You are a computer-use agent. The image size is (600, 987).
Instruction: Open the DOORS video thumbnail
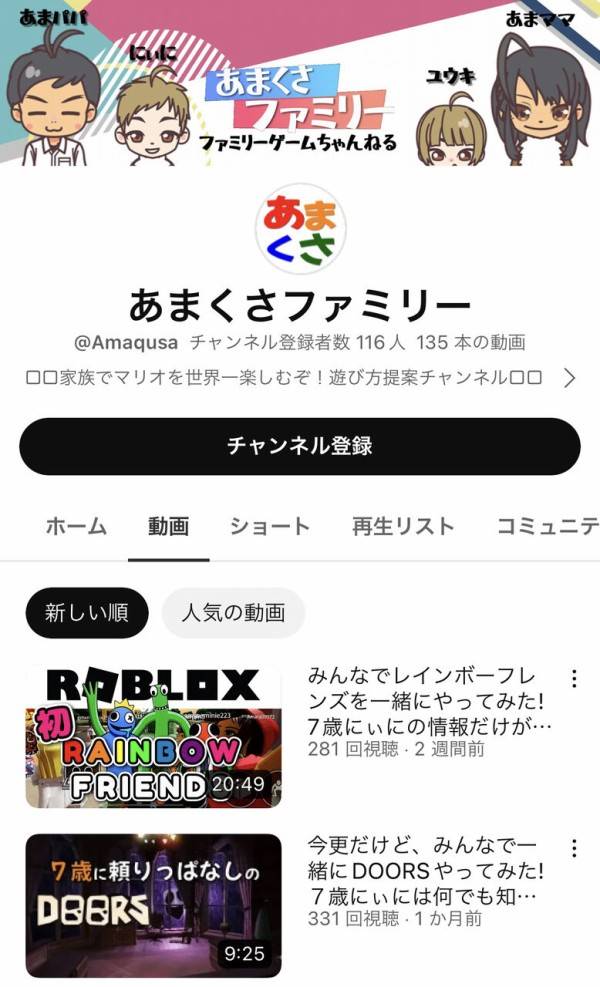pyautogui.click(x=153, y=905)
